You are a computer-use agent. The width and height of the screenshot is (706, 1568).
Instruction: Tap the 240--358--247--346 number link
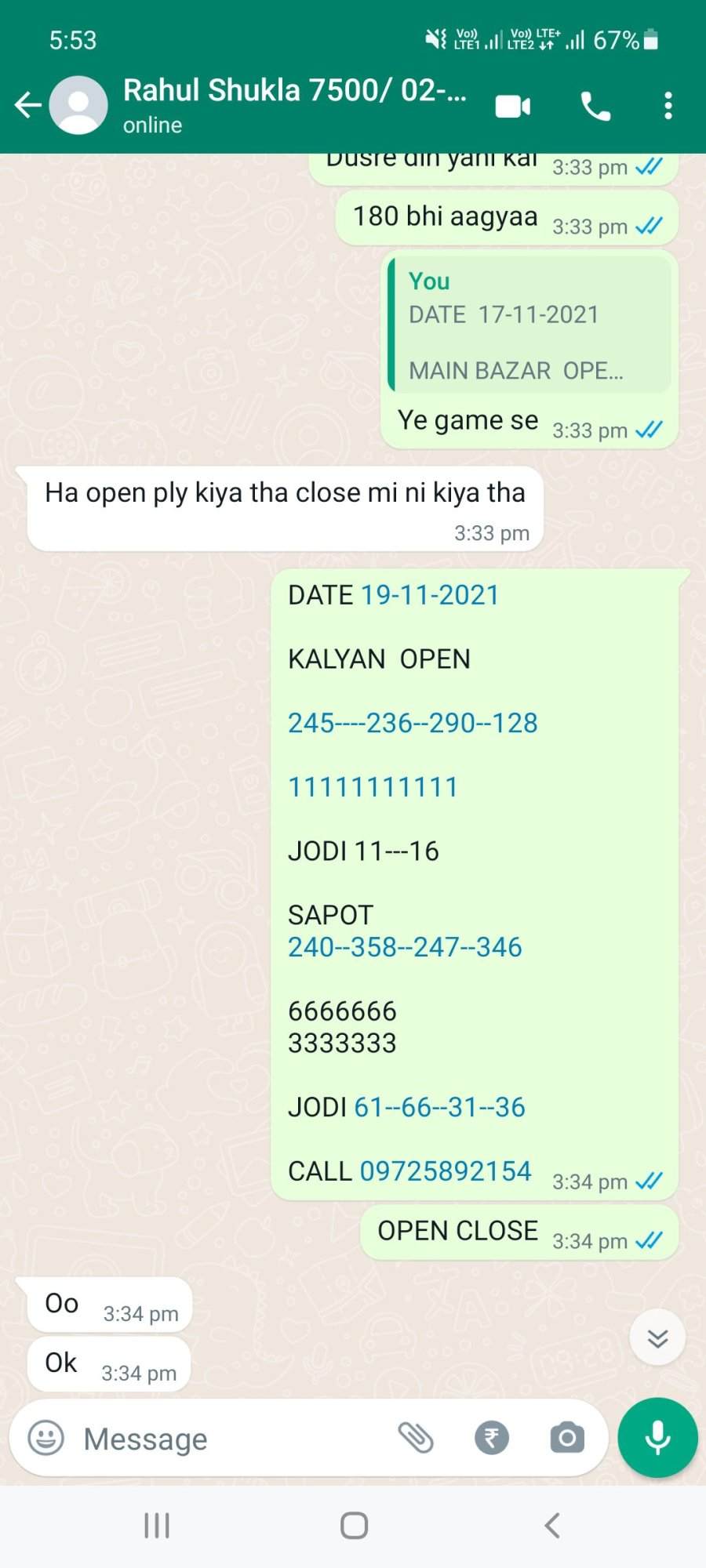click(405, 947)
